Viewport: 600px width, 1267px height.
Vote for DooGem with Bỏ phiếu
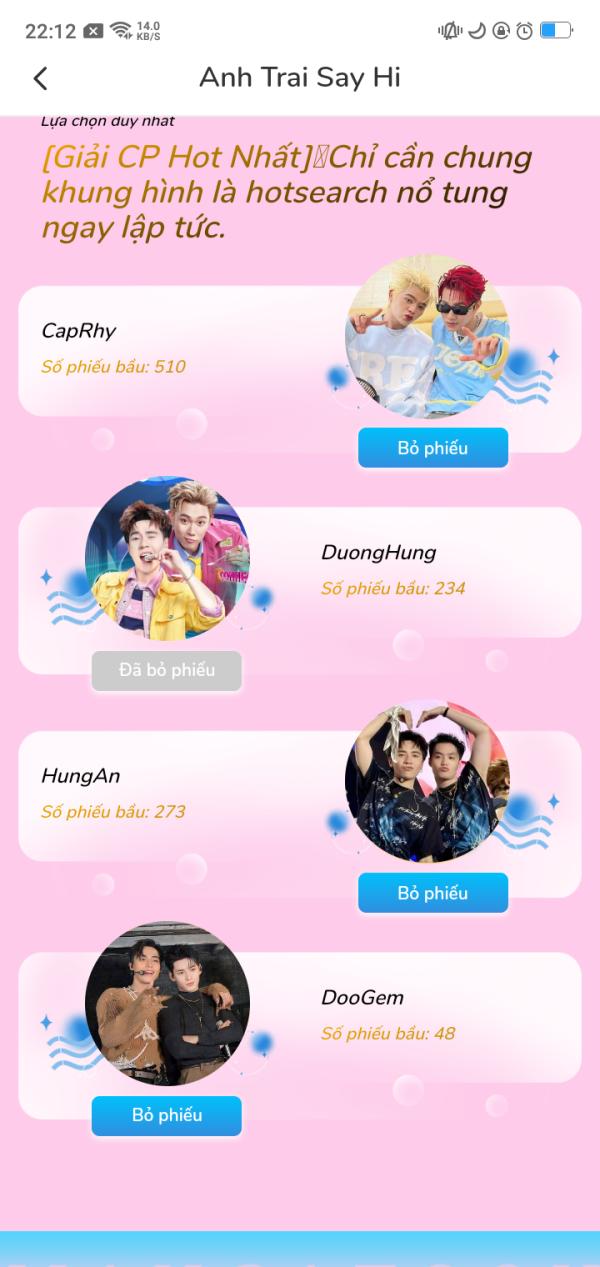click(167, 1115)
